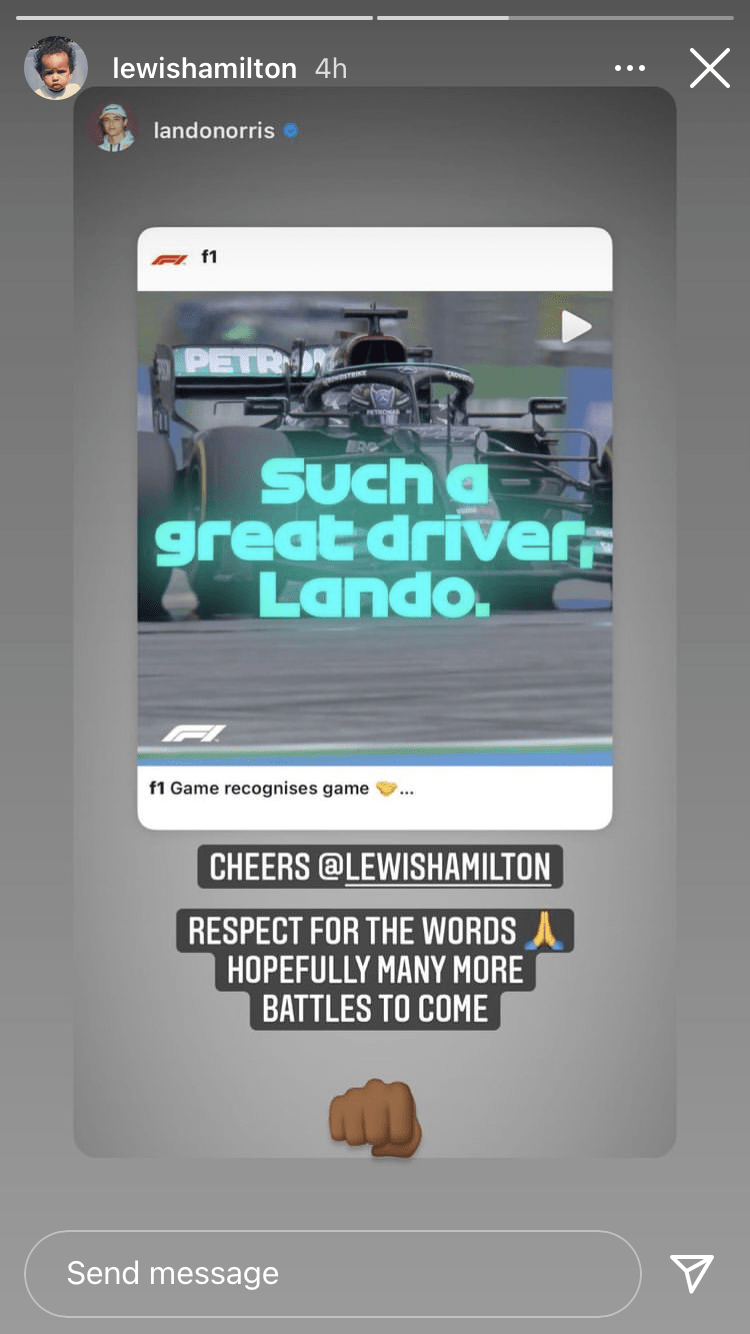This screenshot has width=750, height=1334.
Task: Share this story via paper plane icon
Action: [692, 1272]
